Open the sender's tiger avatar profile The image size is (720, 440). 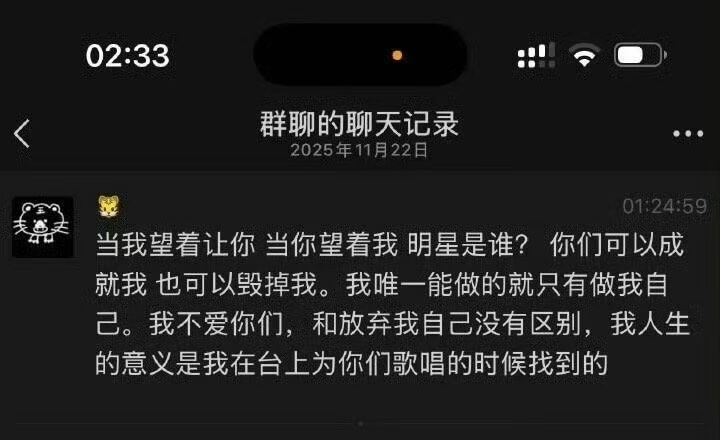pos(42,227)
